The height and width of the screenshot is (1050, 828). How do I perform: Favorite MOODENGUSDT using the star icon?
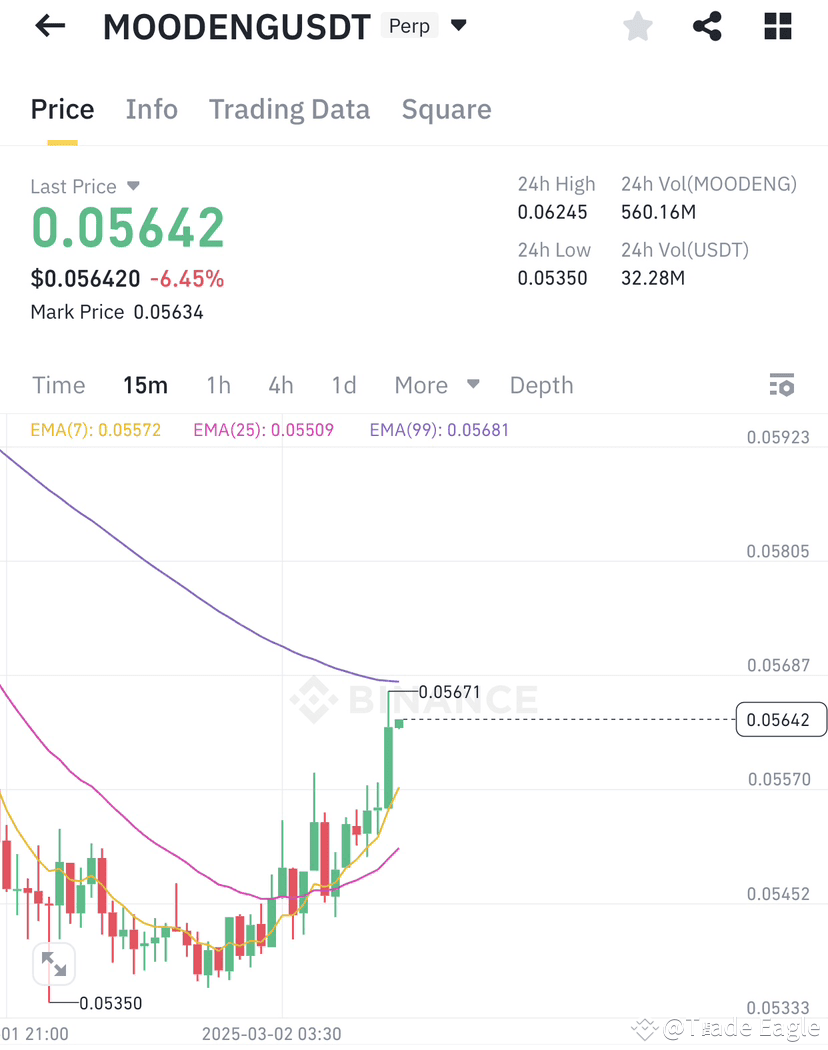637,27
